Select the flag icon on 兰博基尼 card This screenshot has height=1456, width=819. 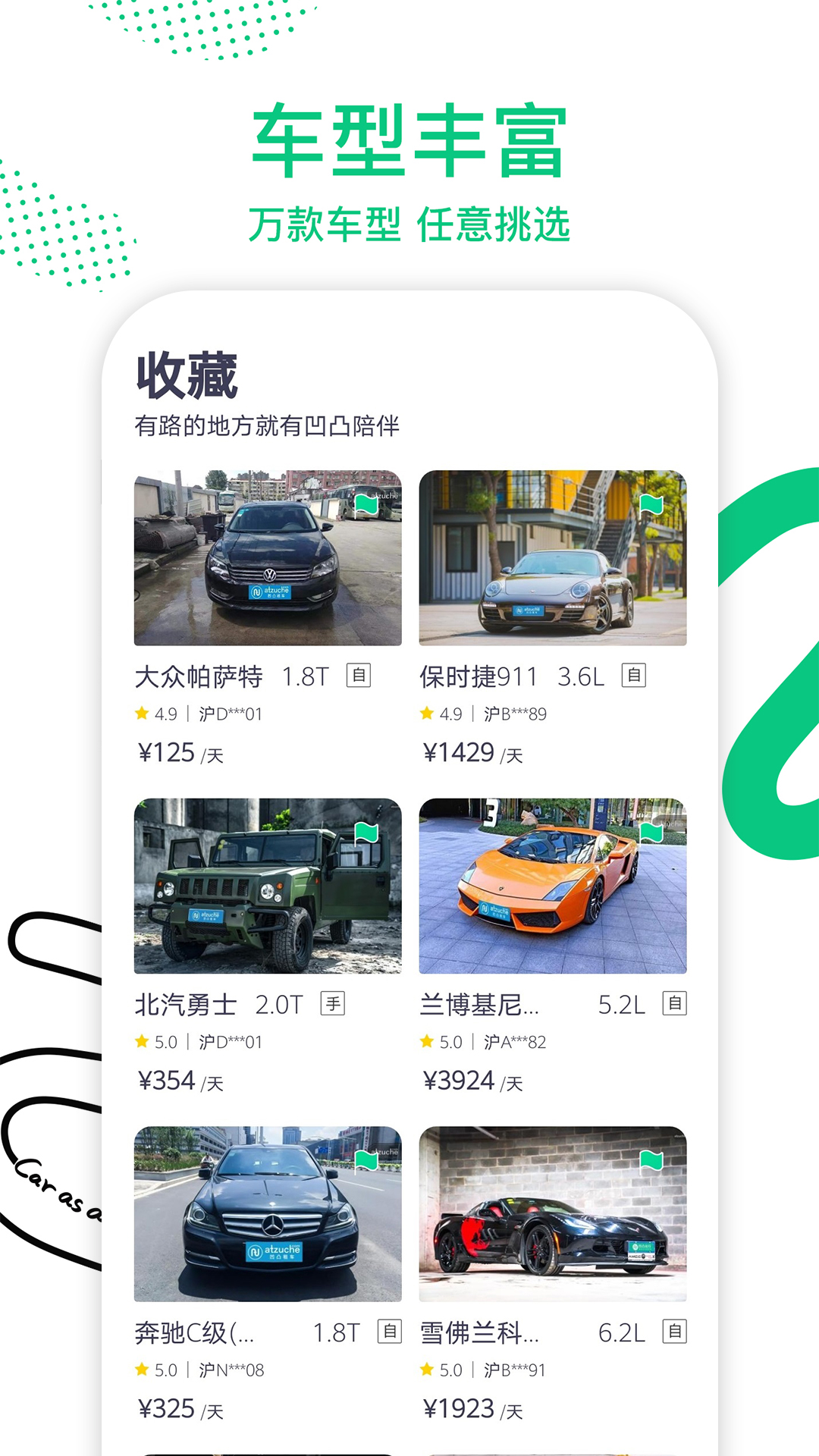(x=651, y=831)
